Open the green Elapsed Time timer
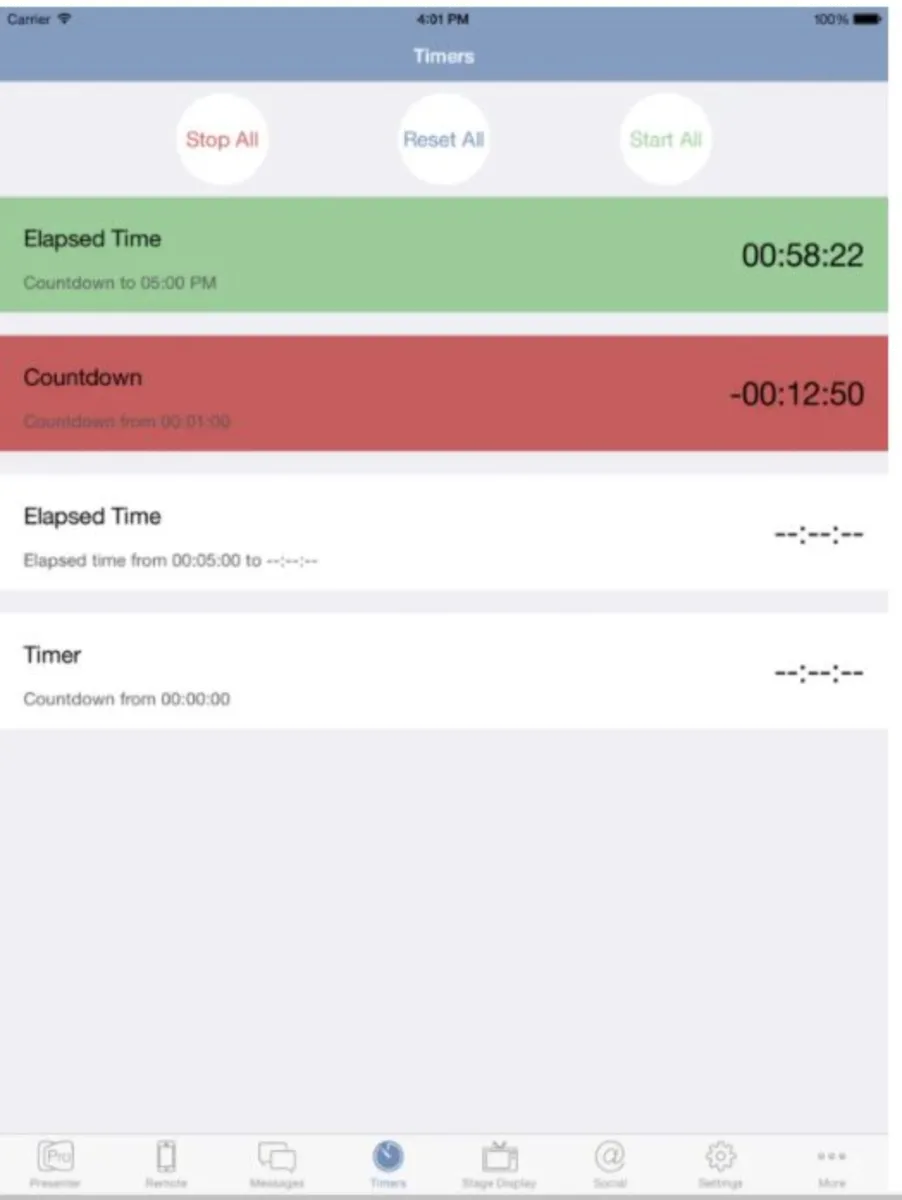902x1200 pixels. point(443,255)
